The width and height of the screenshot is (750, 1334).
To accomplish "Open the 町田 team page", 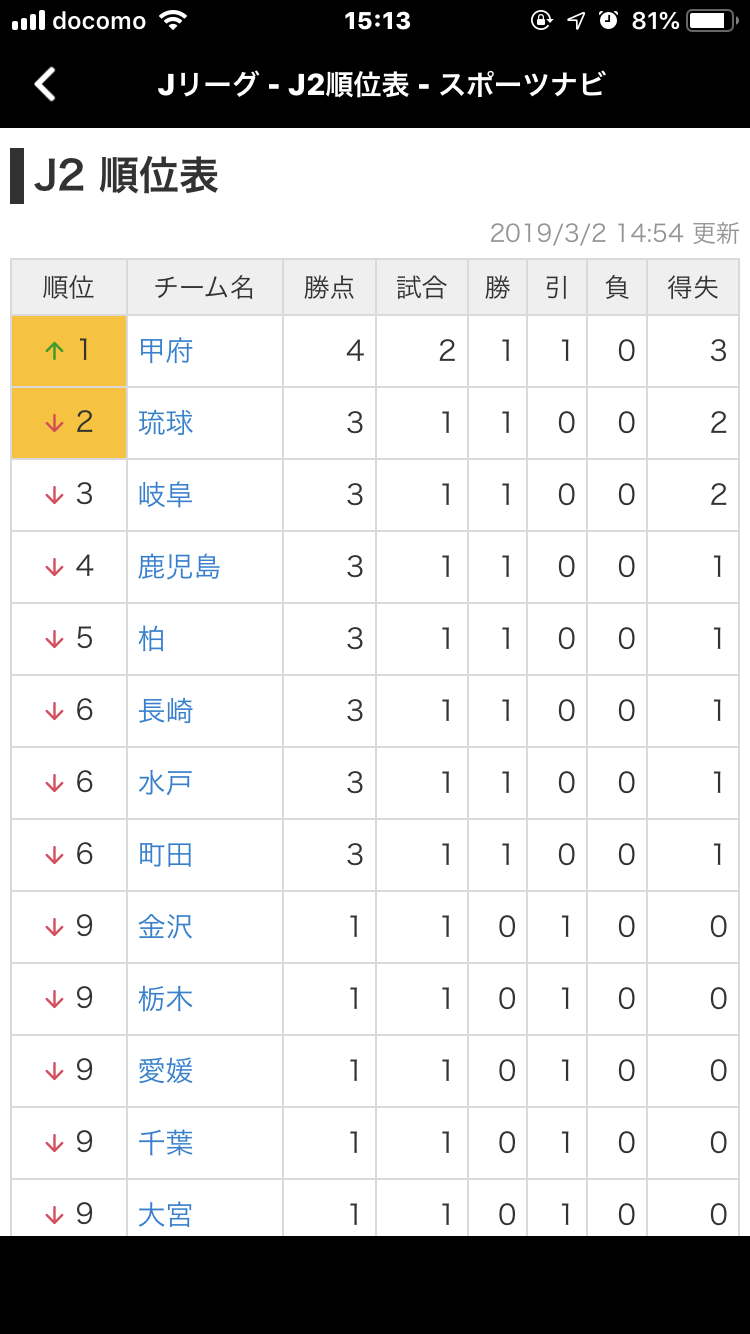I will [166, 855].
